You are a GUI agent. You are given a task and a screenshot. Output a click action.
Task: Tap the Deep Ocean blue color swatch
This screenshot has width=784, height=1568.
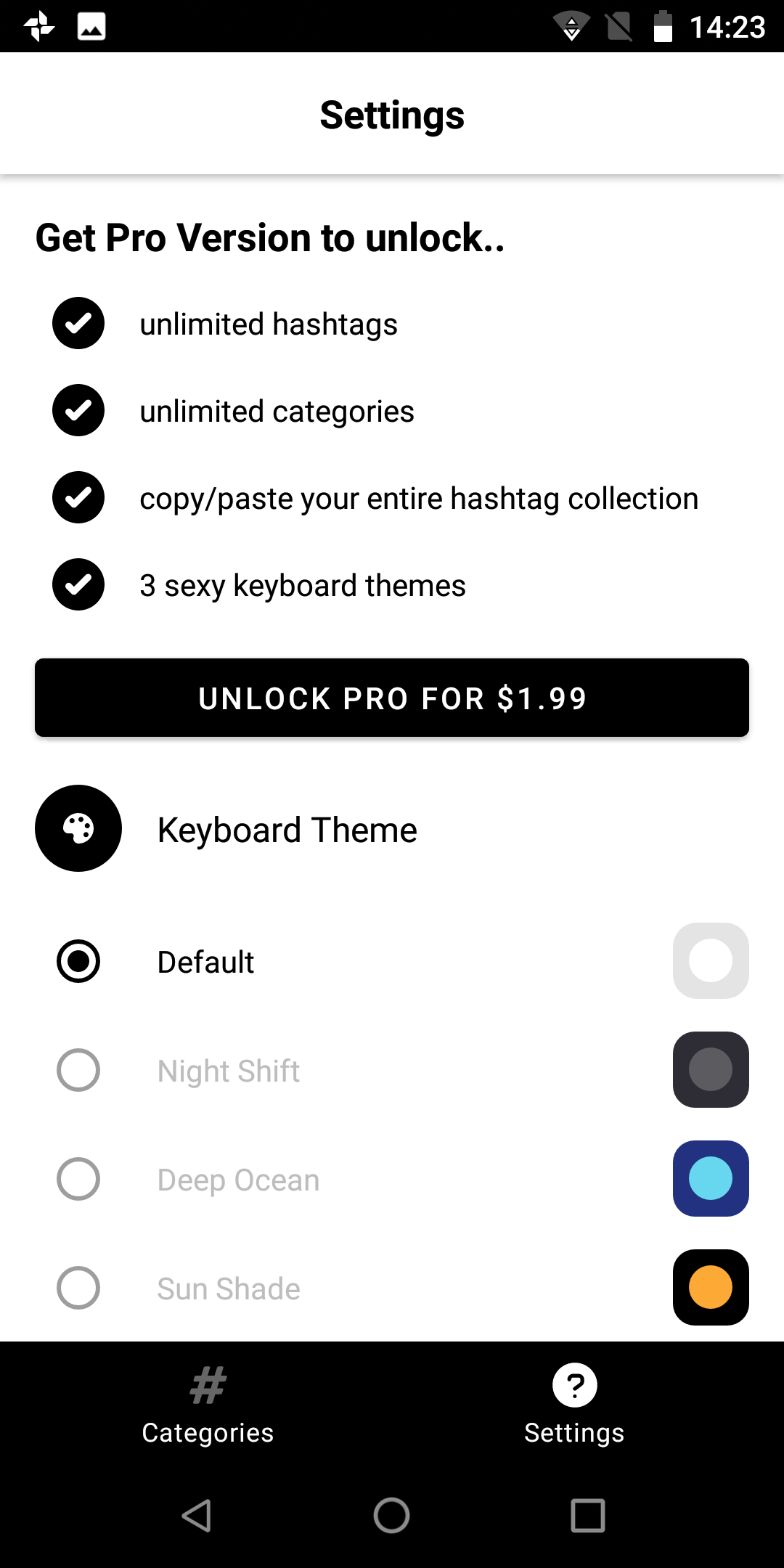pyautogui.click(x=711, y=1178)
